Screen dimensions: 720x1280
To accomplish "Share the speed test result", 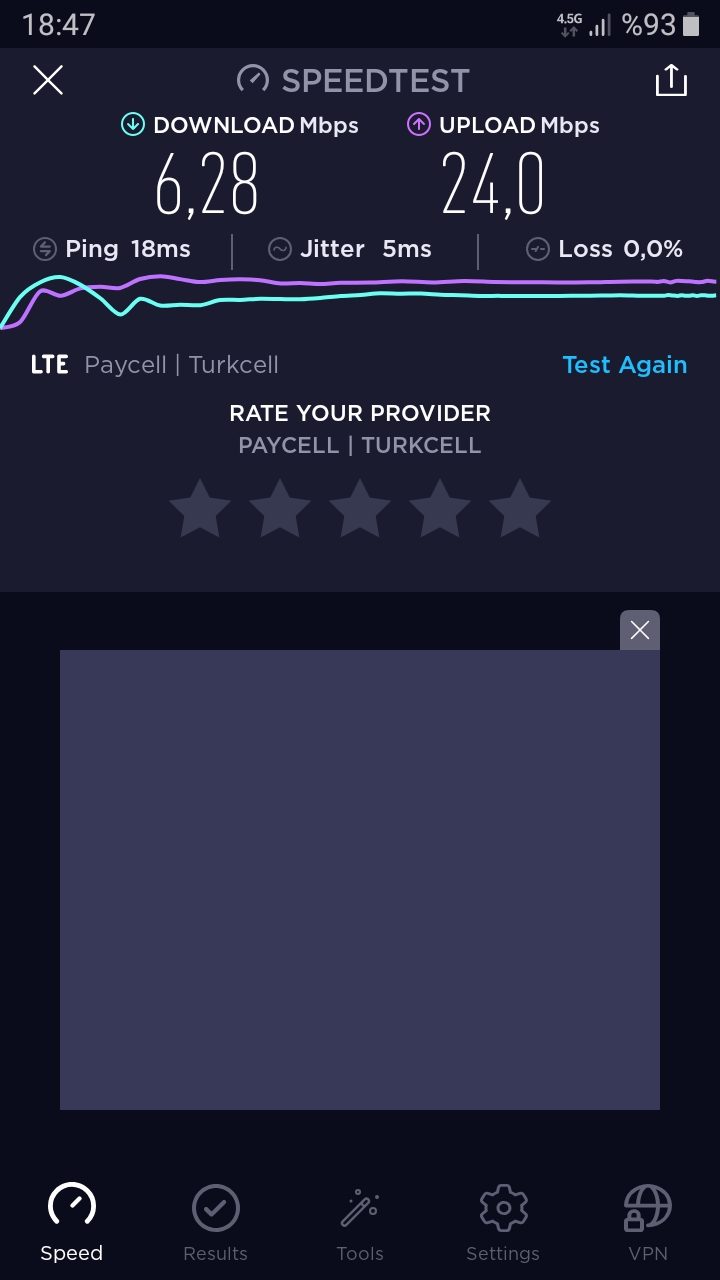I will [671, 80].
